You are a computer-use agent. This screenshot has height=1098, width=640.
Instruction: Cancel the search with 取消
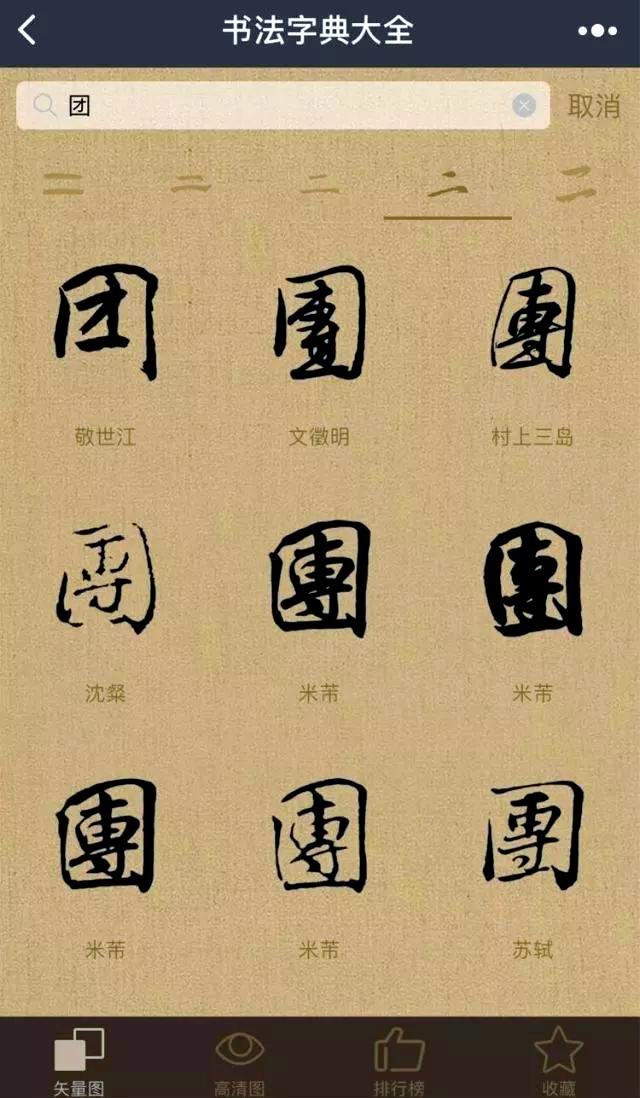[x=594, y=106]
